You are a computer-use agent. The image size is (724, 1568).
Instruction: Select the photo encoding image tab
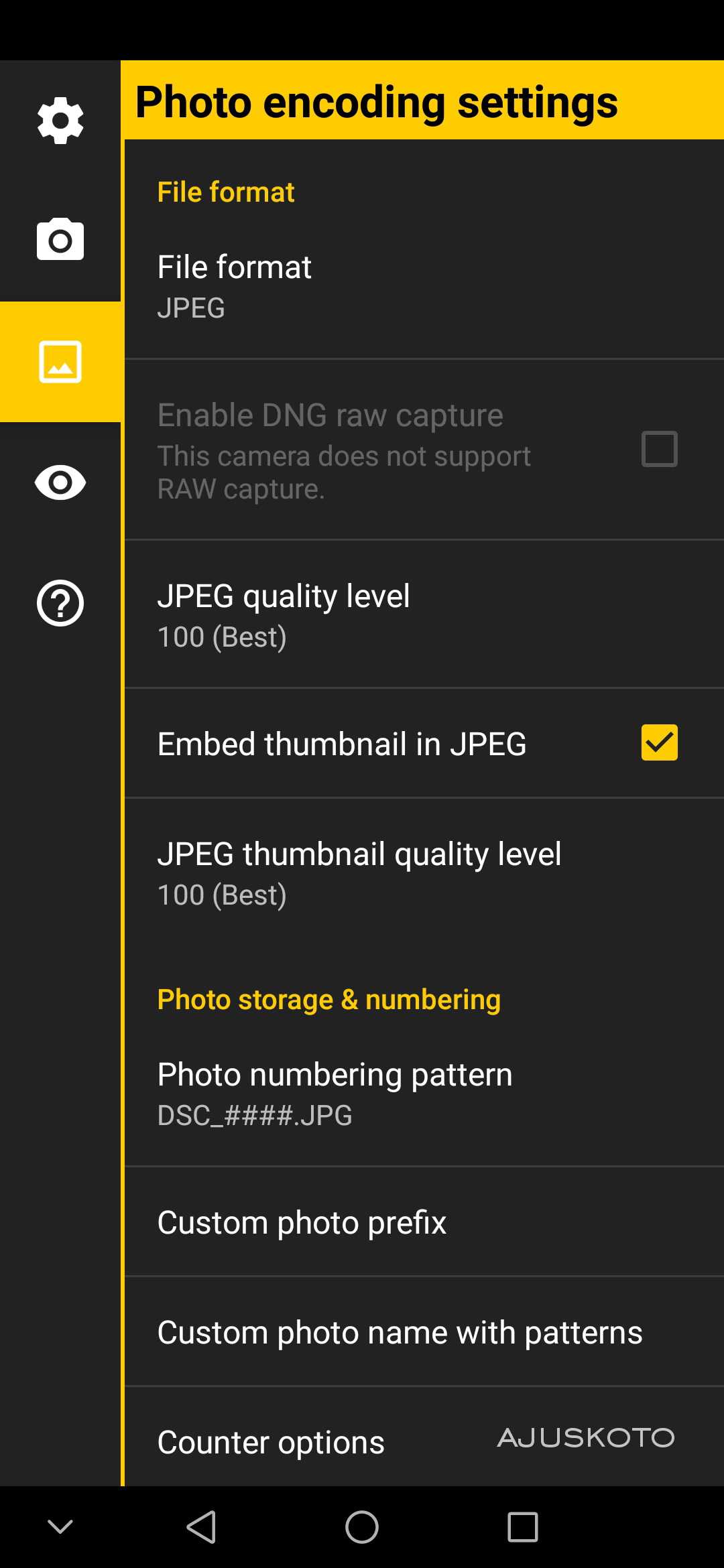point(60,362)
